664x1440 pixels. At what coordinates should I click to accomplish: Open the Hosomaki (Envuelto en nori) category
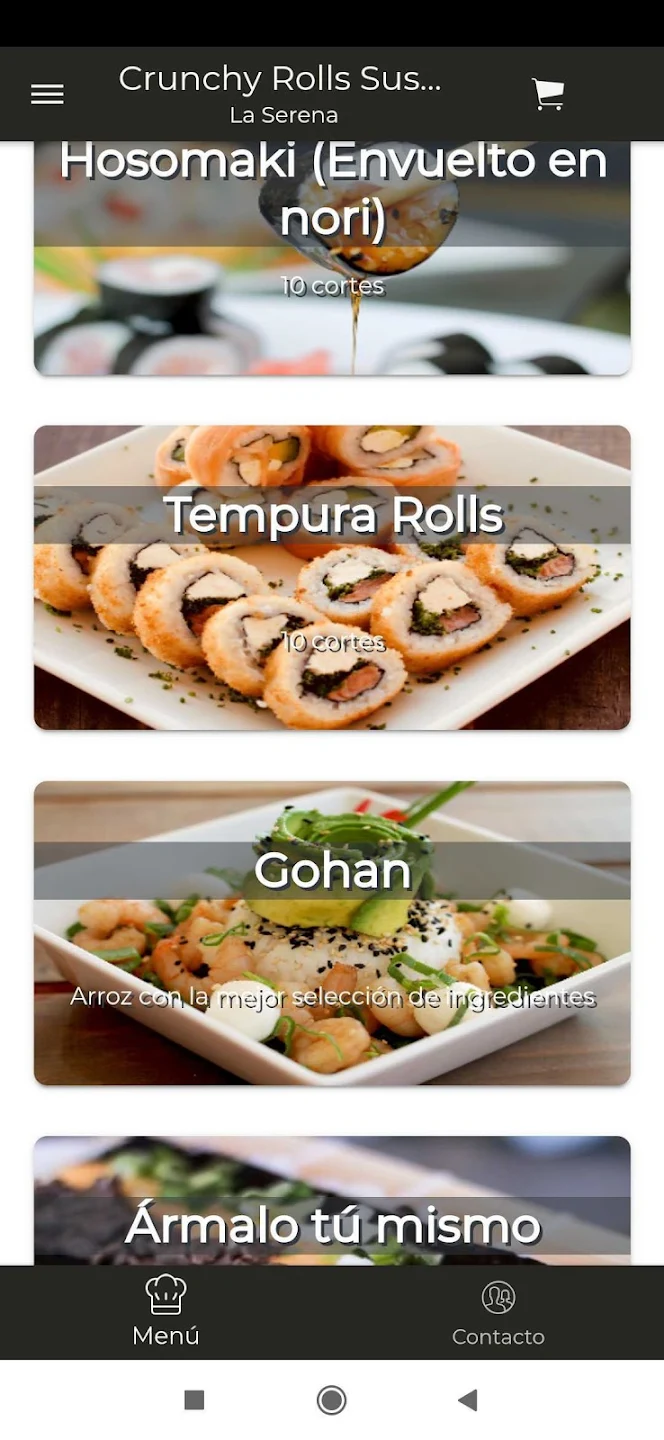coord(332,258)
